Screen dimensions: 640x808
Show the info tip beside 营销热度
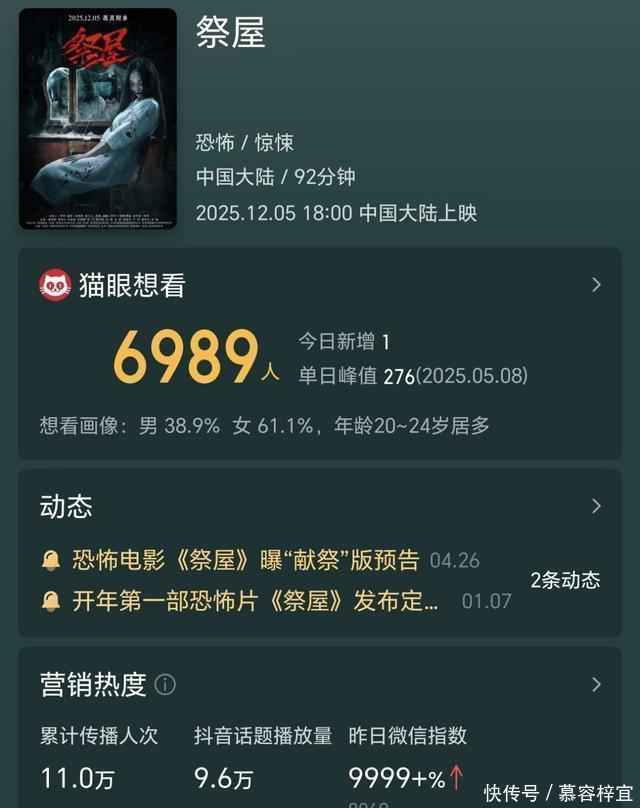(x=166, y=685)
